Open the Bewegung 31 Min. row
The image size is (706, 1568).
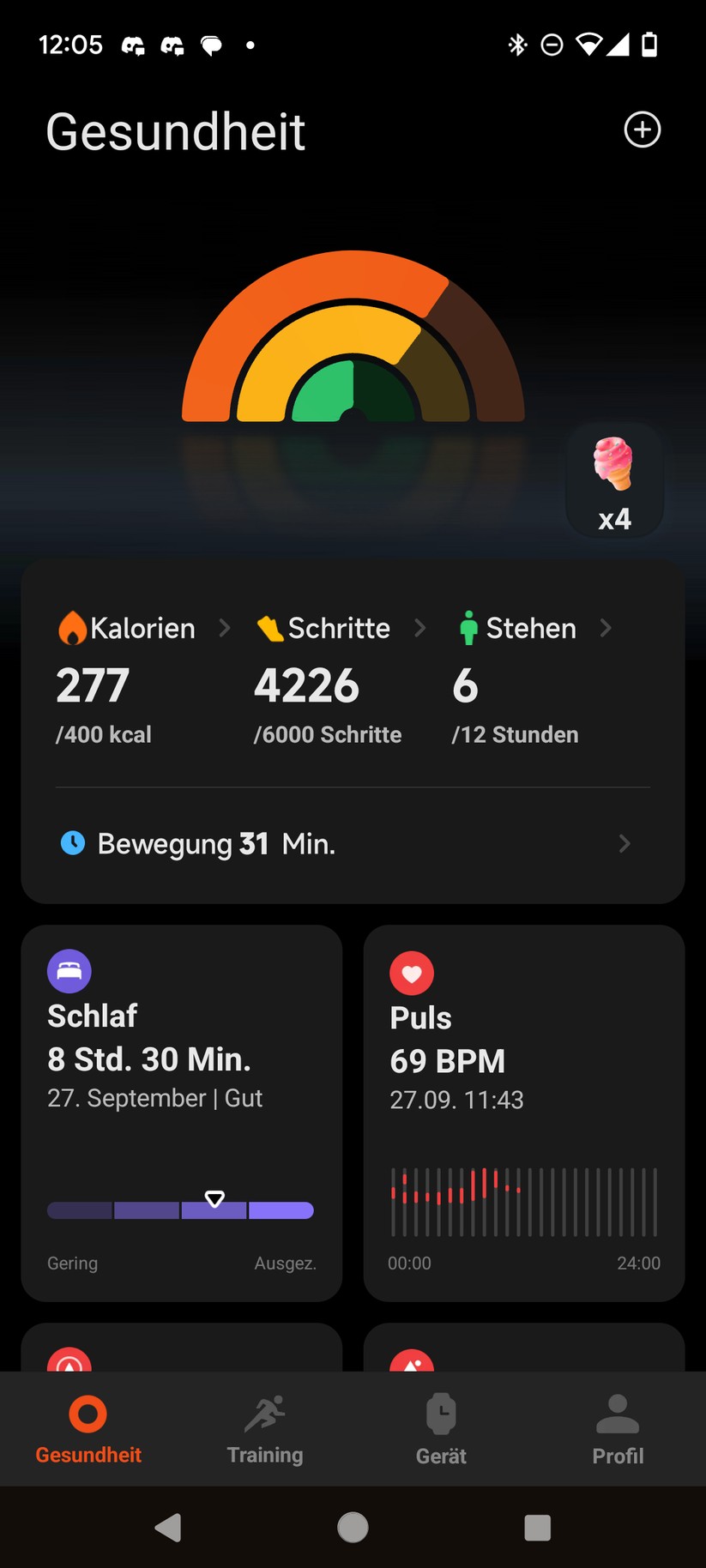pyautogui.click(x=353, y=844)
